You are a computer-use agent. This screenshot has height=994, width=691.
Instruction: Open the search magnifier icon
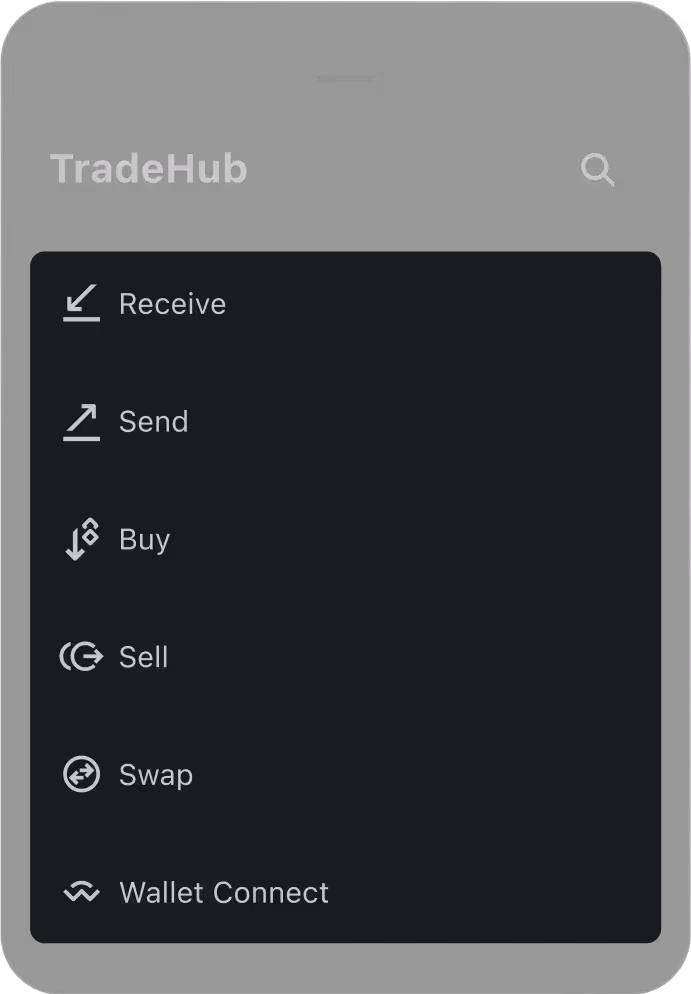coord(598,170)
